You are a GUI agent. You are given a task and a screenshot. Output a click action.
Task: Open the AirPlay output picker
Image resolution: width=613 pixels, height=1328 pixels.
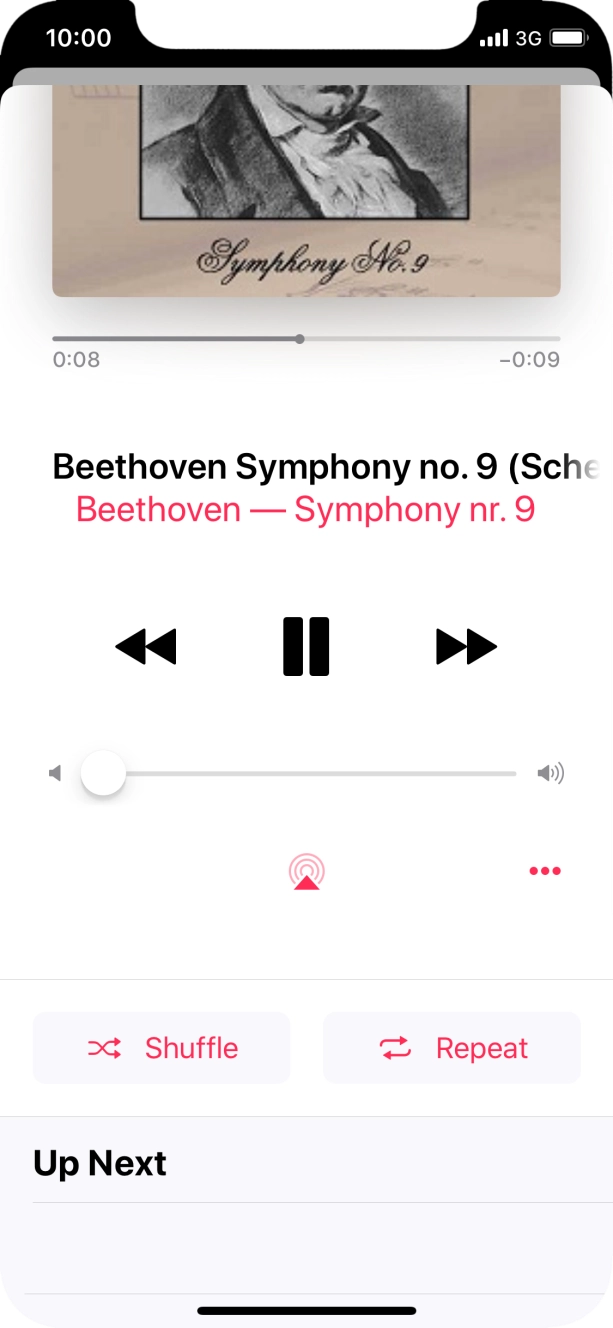click(307, 871)
